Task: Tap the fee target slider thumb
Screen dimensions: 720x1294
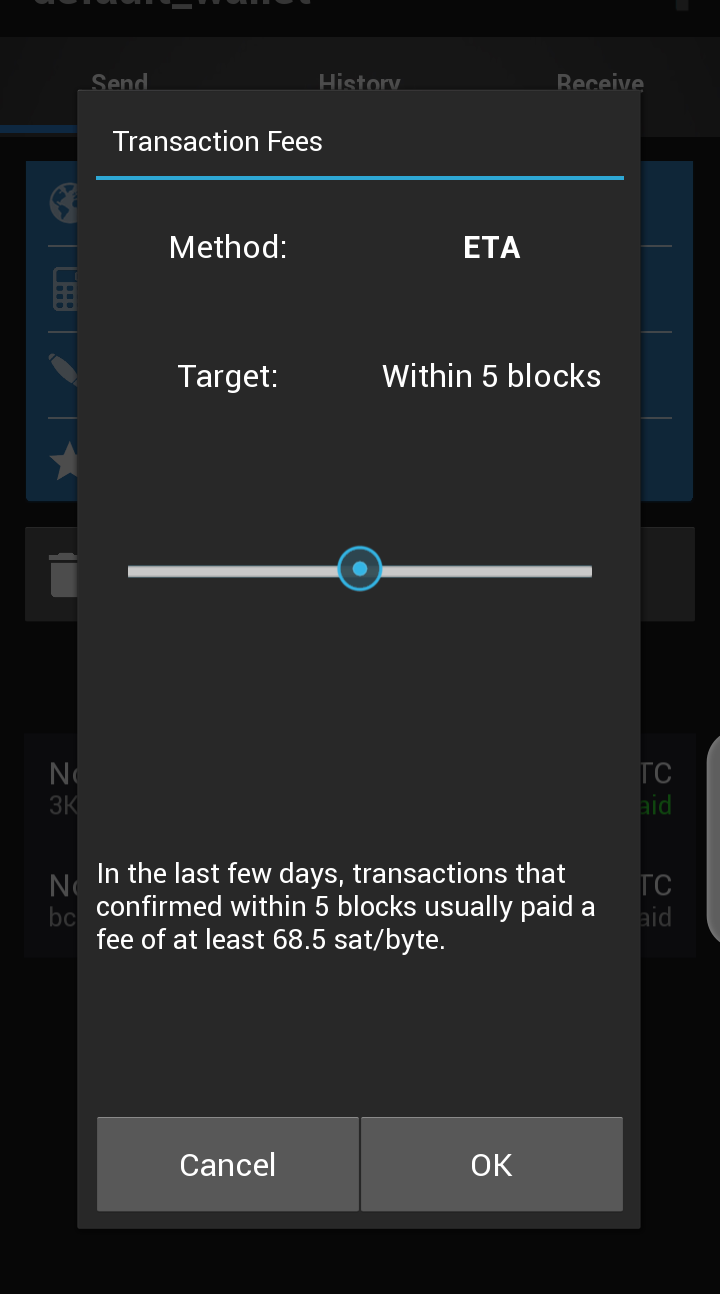Action: [x=360, y=569]
